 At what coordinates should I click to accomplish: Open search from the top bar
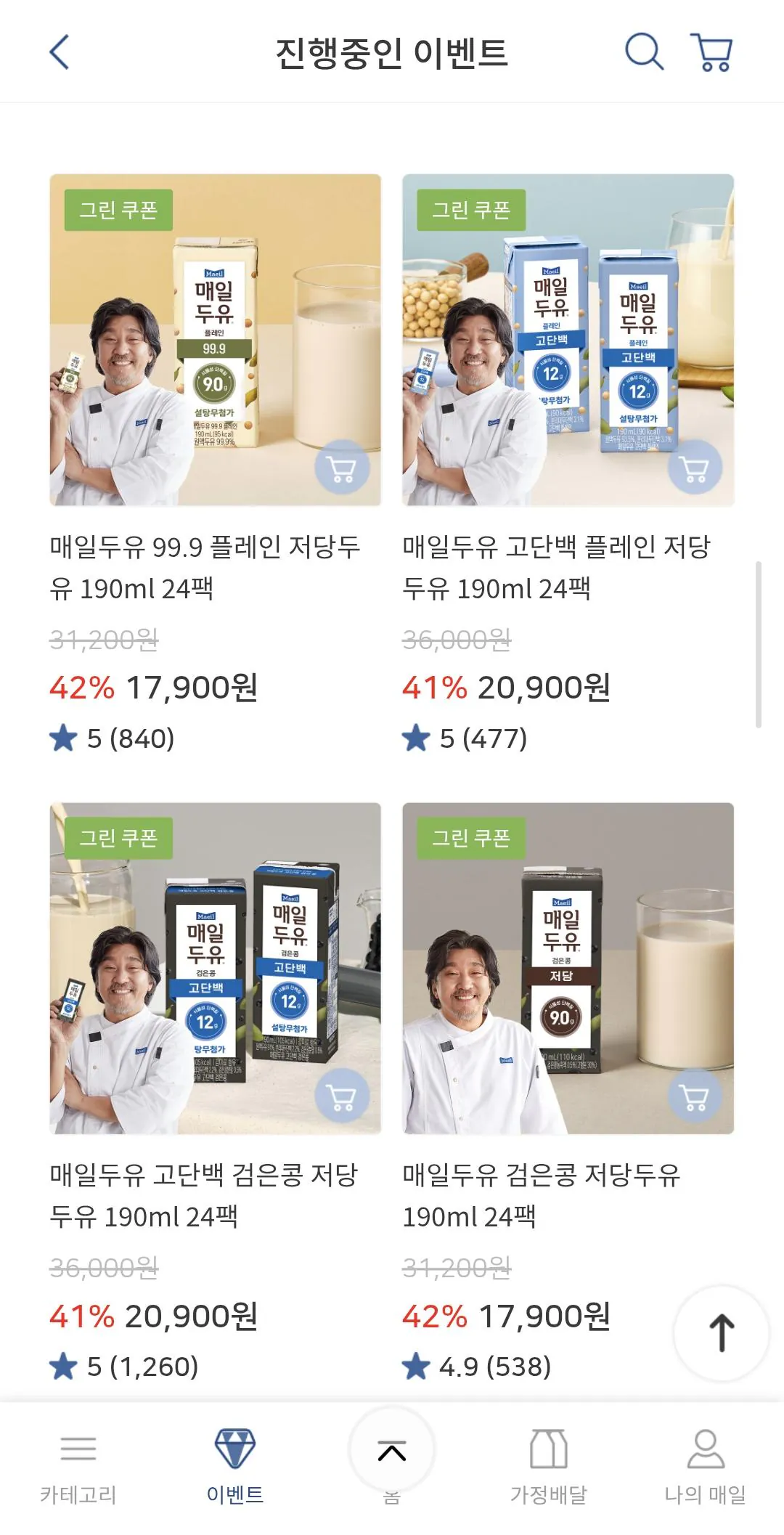click(x=644, y=52)
